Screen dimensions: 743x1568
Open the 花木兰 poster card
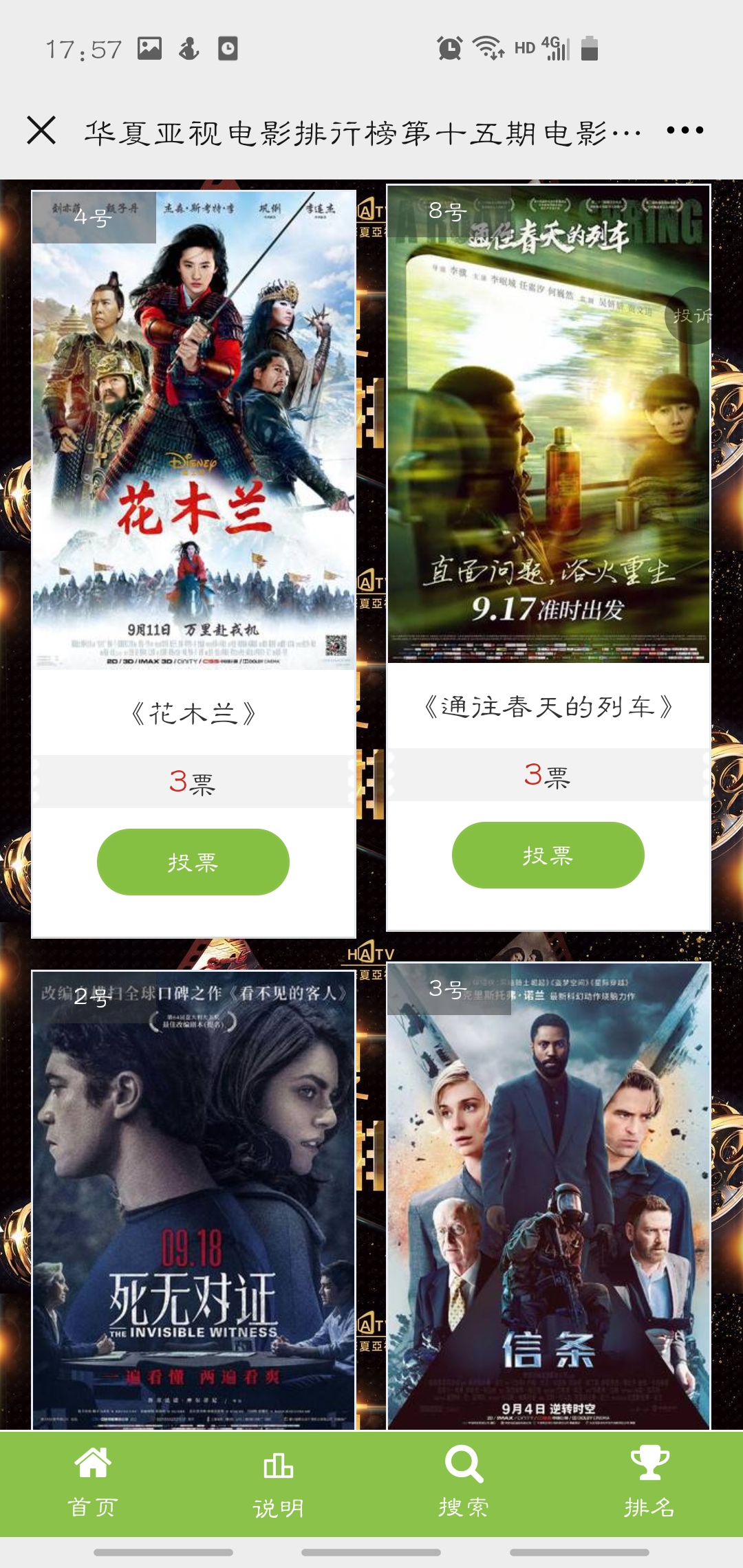(193, 430)
